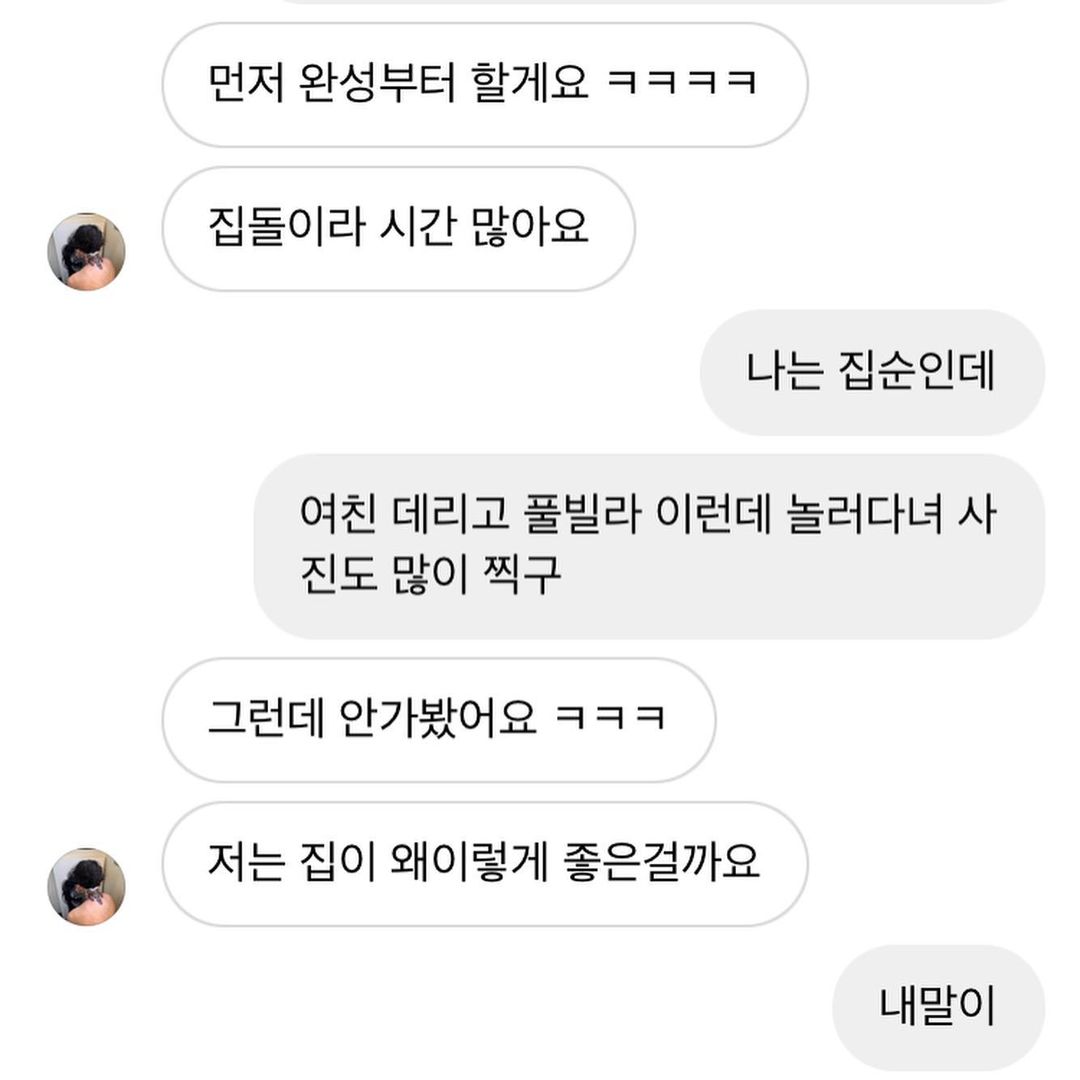Viewport: 1080px width, 1080px height.
Task: Open sender's profile photo beside "집돌이라 시간 많아요"
Action: point(87,251)
